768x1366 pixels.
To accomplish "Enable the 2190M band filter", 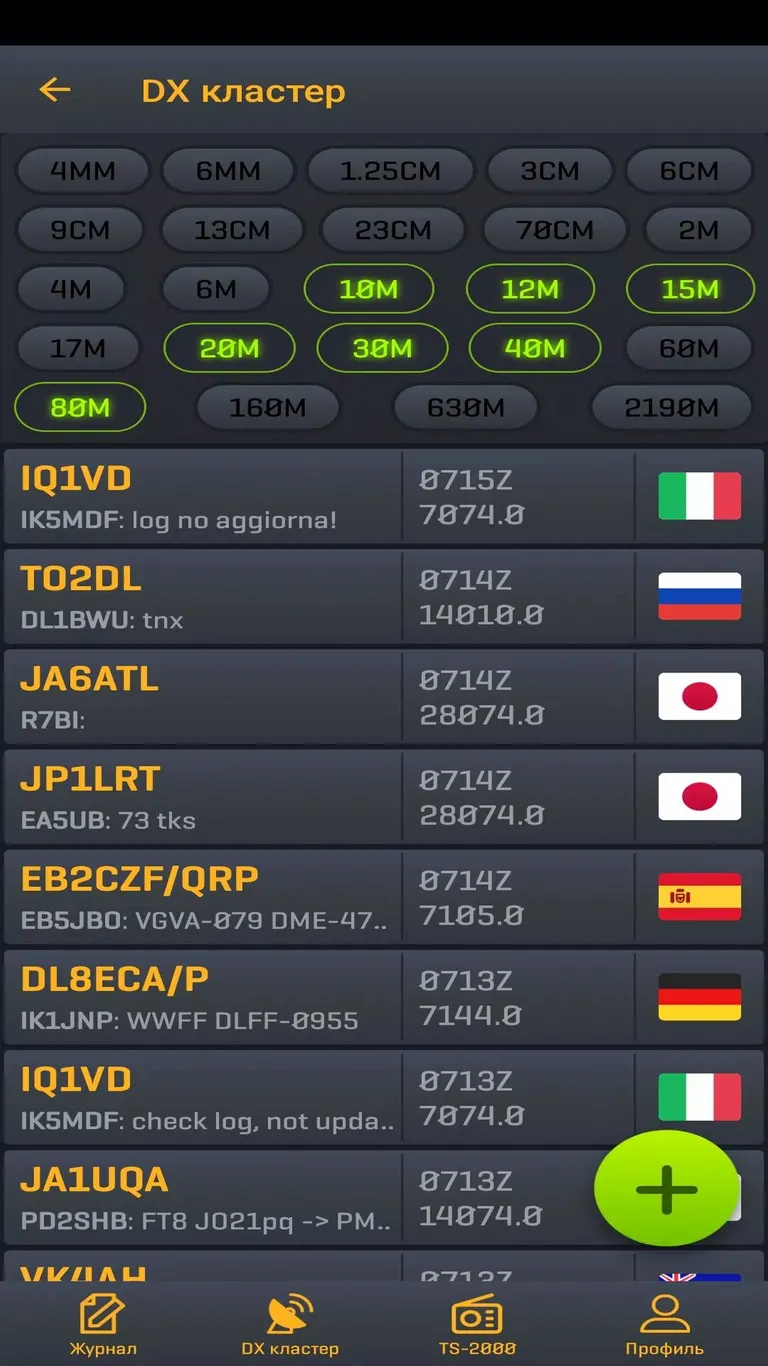I will [671, 408].
